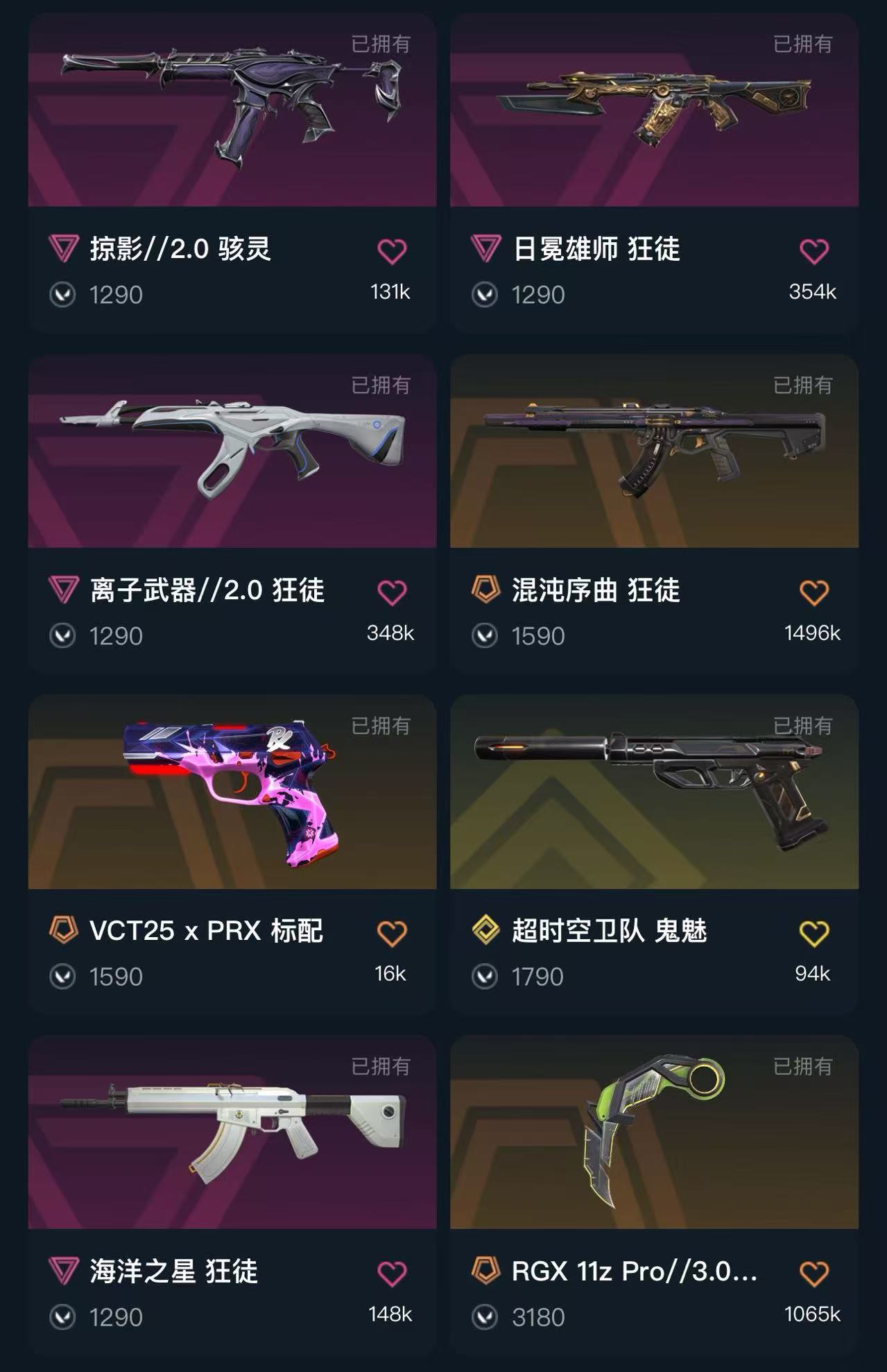The height and width of the screenshot is (1372, 887).
Task: Open the 混沌序曲 狂徒 skin card
Action: (654, 451)
